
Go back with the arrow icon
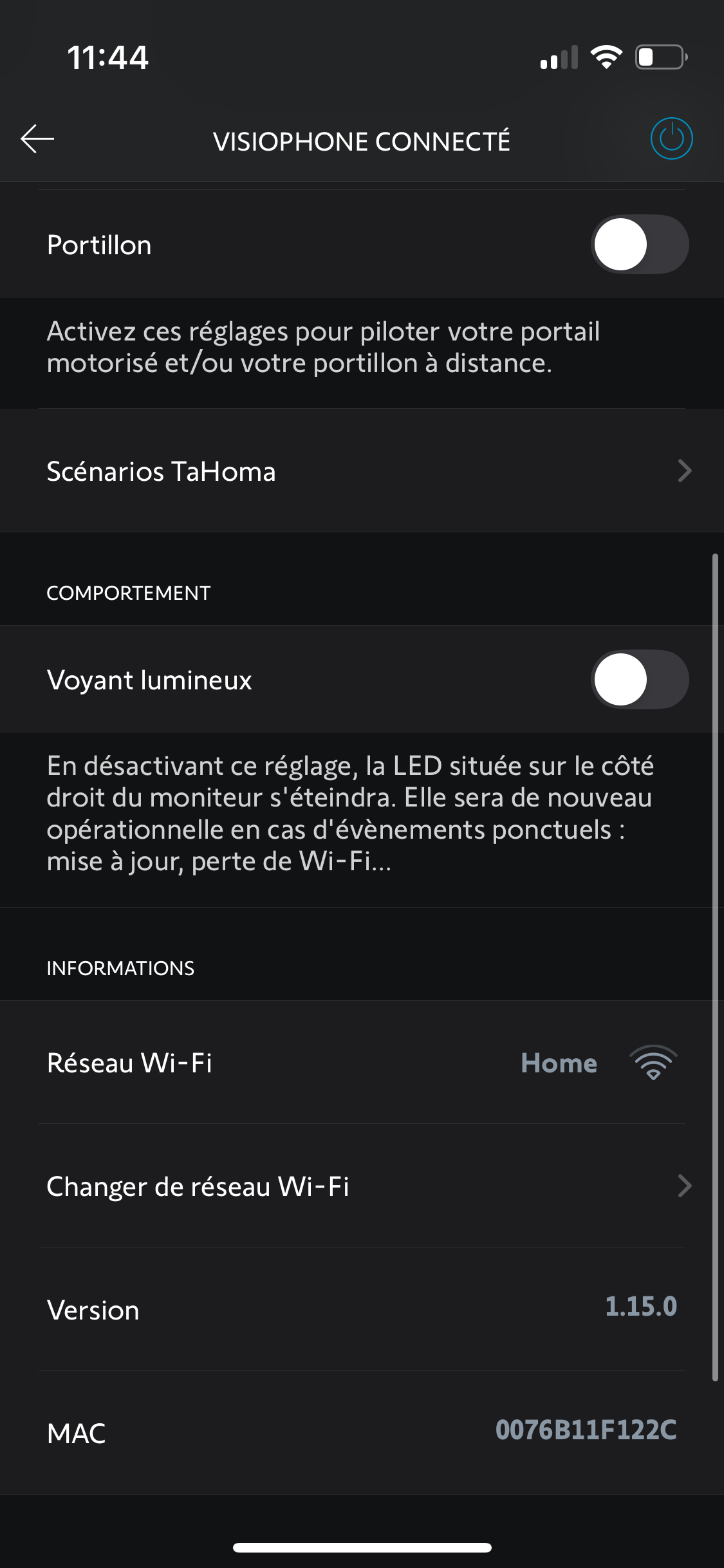(37, 139)
